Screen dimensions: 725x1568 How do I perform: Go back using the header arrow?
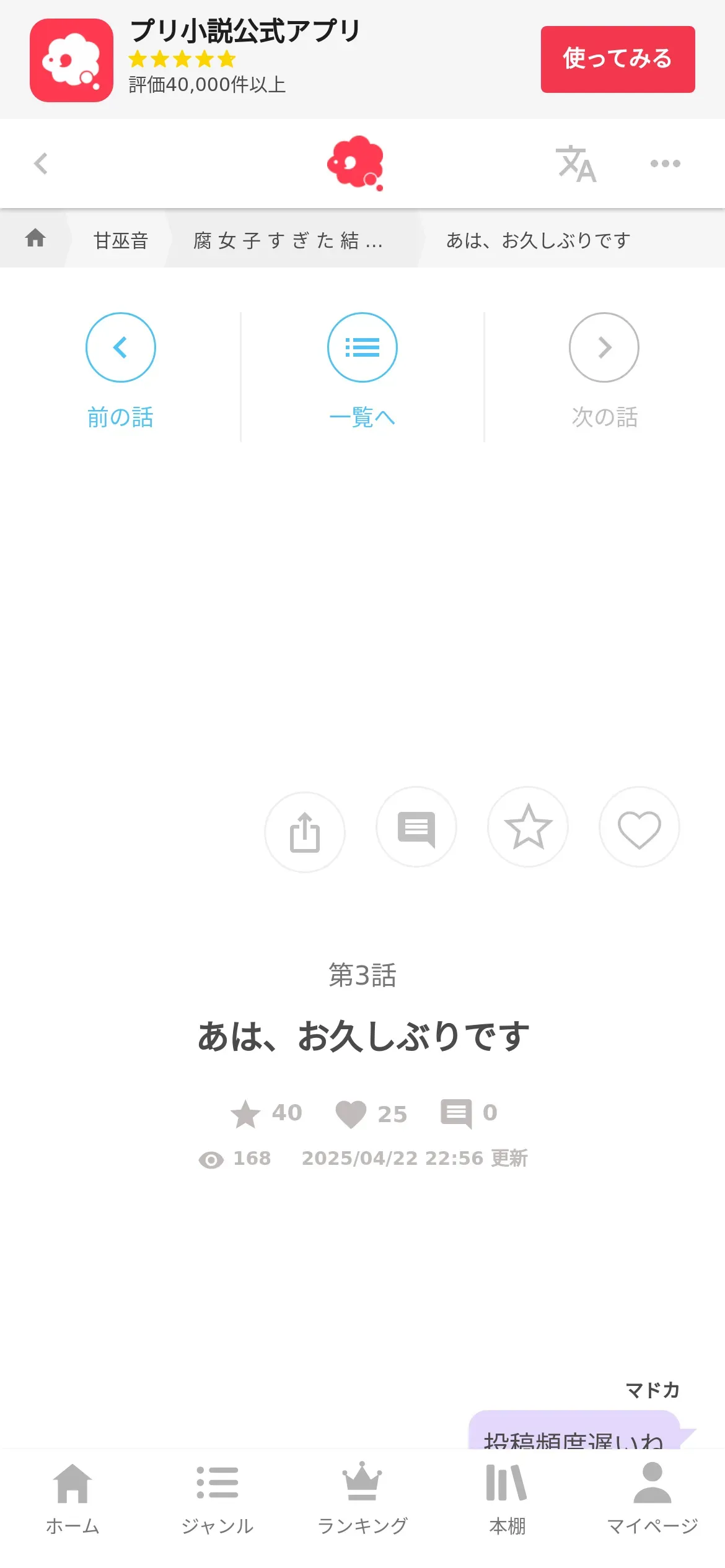[41, 163]
